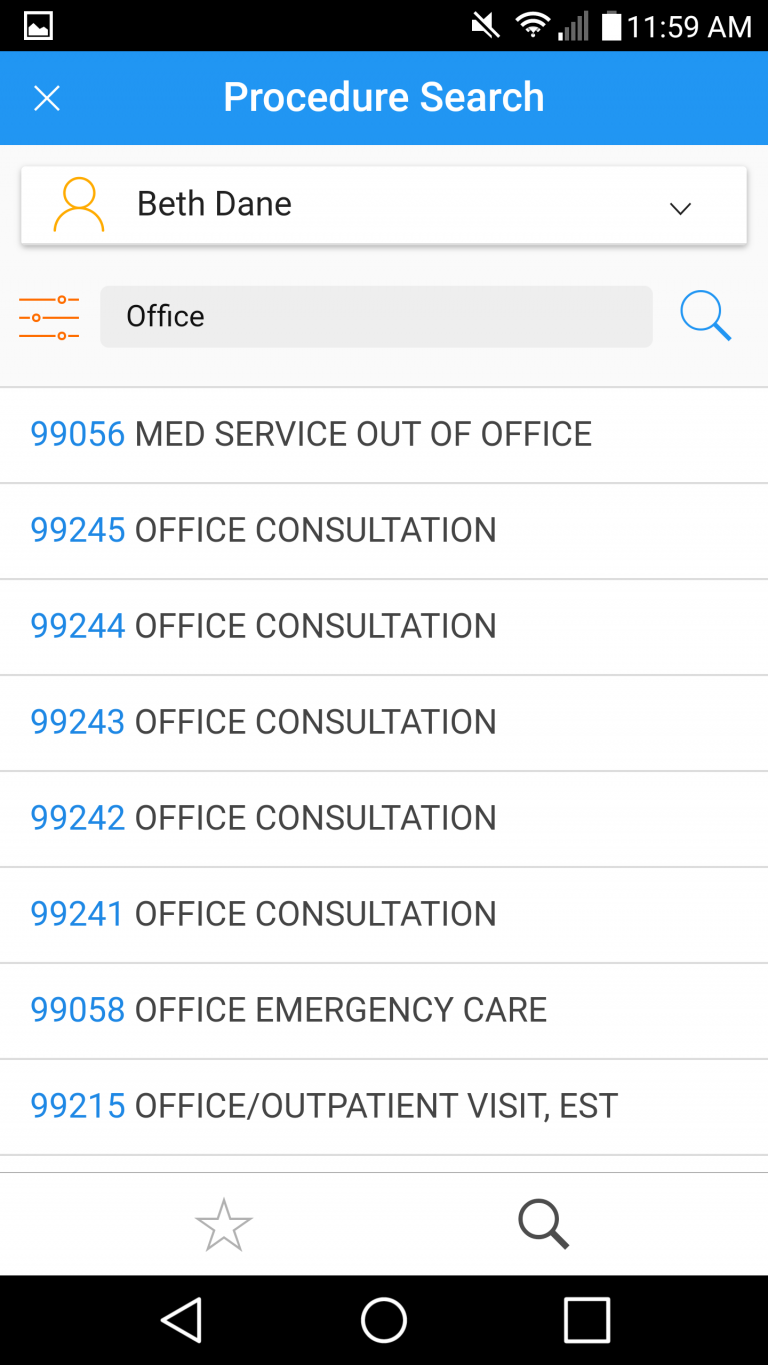Switch to the search tab at bottom
Screen dimensions: 768x1365
pos(544,1224)
